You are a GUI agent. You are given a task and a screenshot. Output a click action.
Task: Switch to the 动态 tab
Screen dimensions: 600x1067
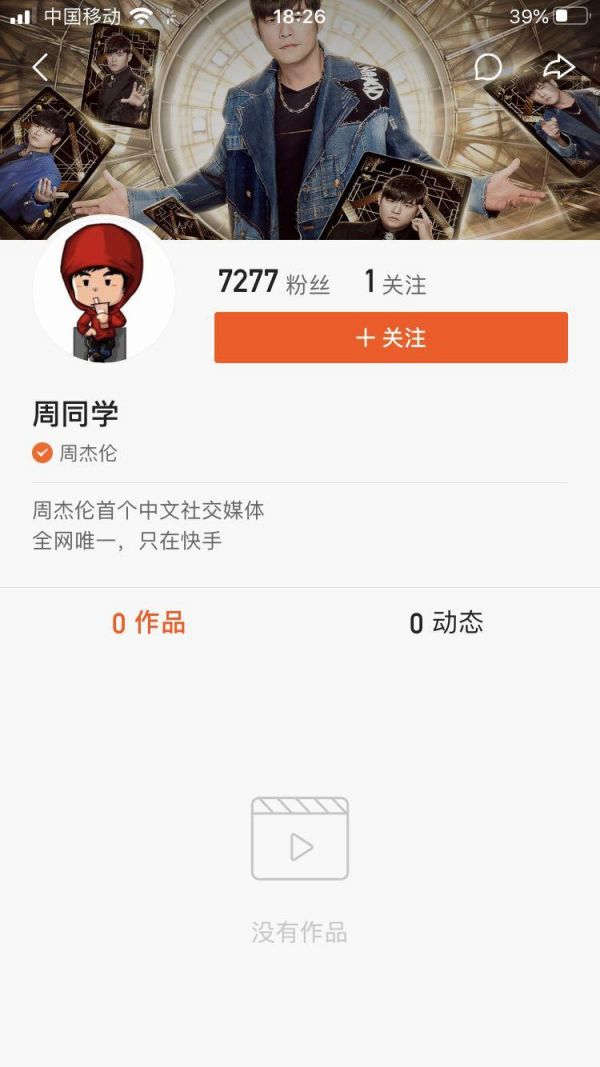coord(446,623)
